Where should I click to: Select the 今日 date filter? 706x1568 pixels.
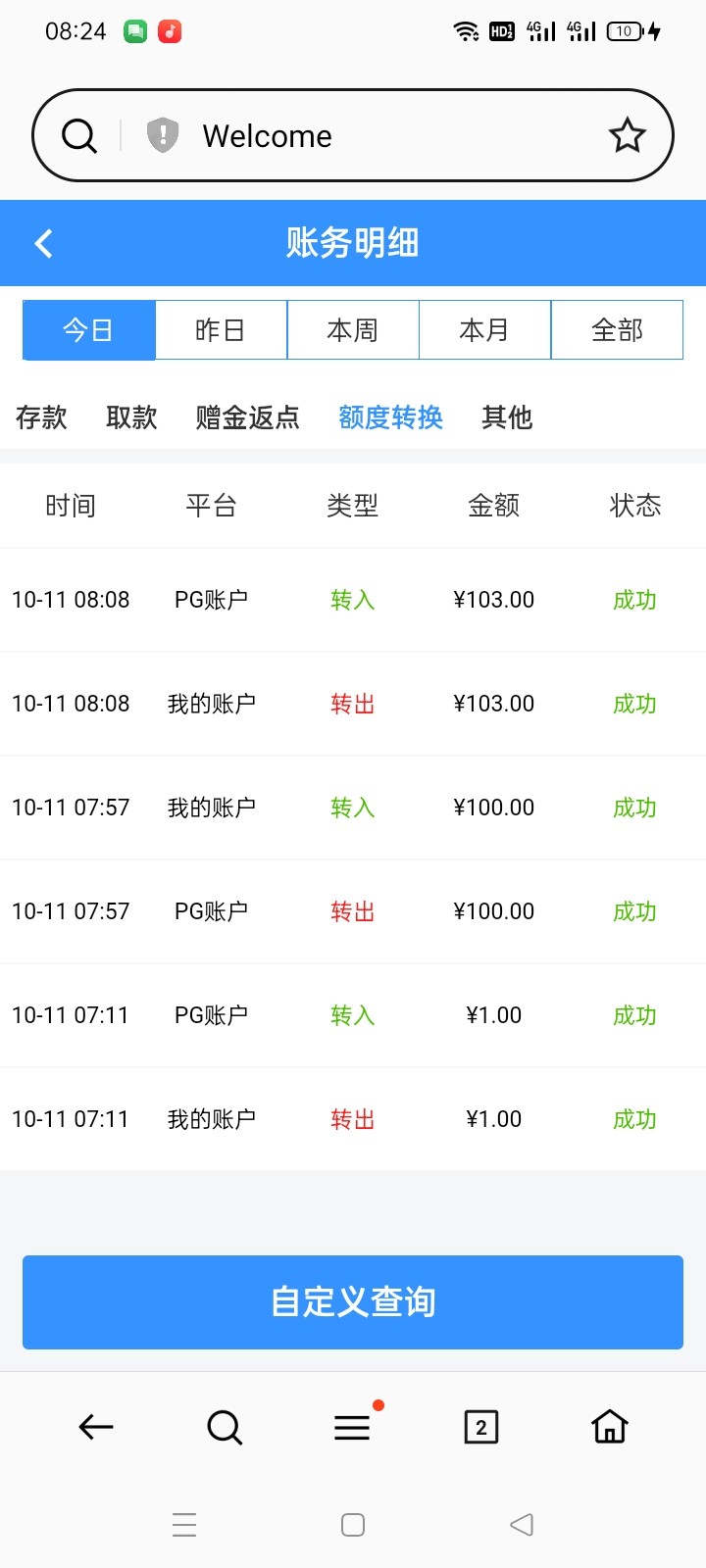pos(88,330)
